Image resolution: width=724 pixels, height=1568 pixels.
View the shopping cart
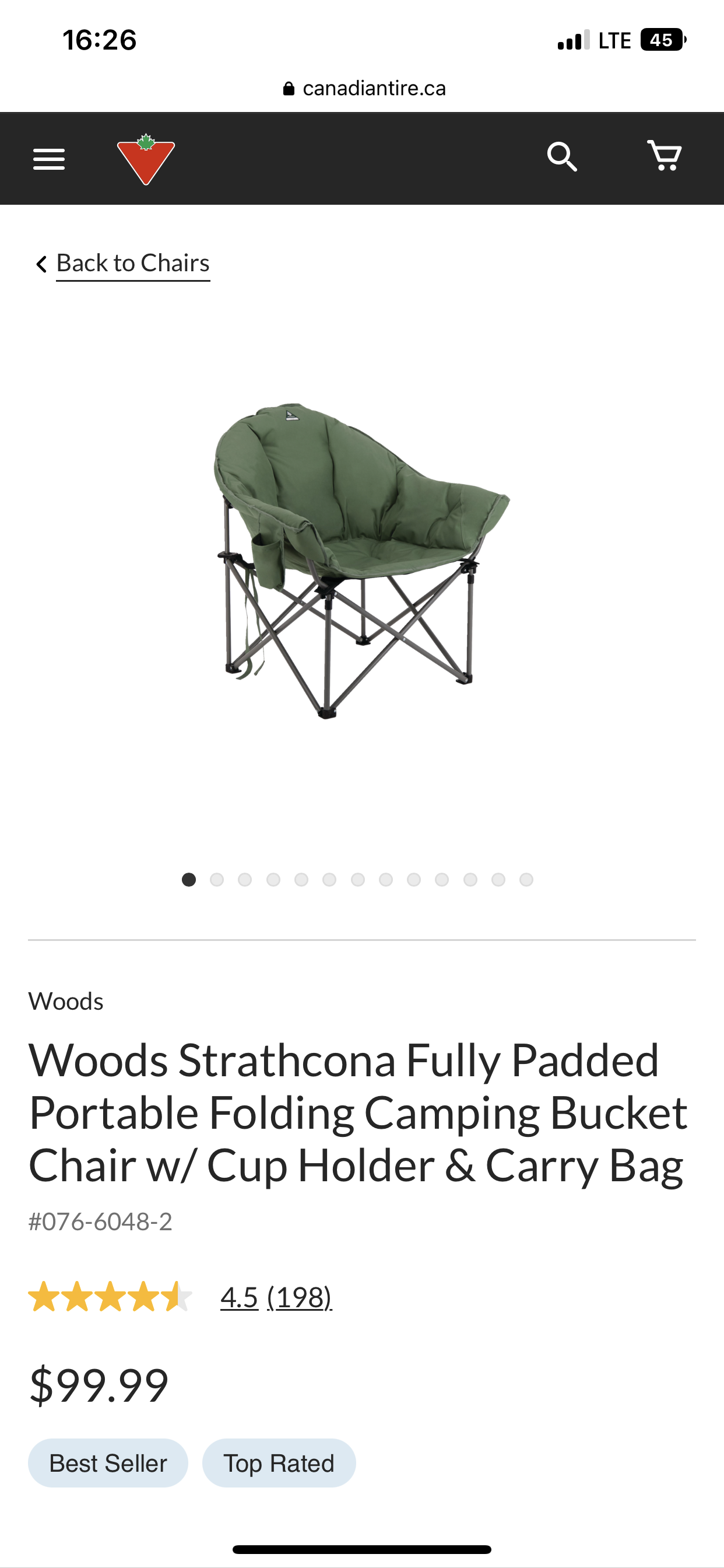click(x=665, y=156)
